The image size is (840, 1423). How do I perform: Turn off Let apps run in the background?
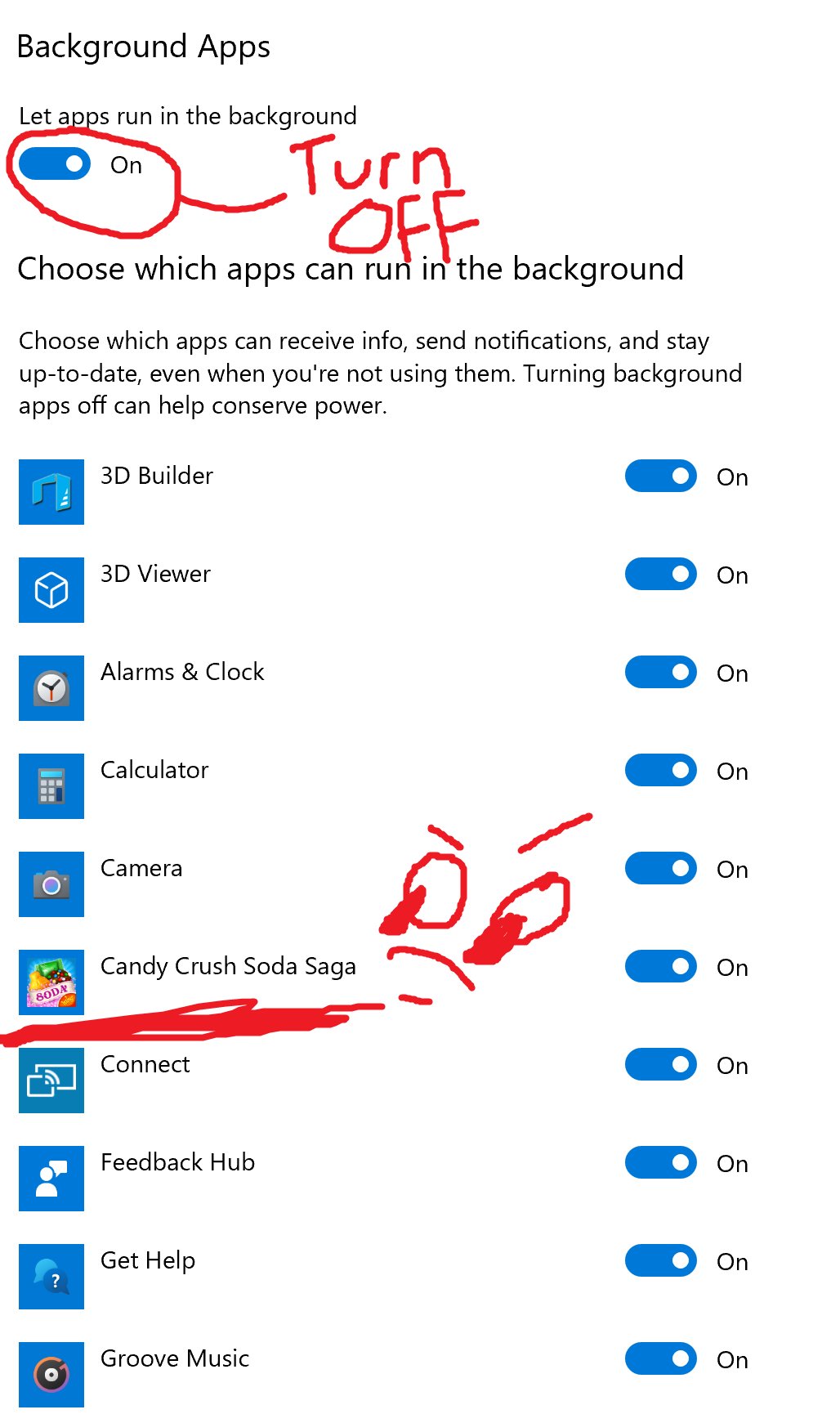55,164
